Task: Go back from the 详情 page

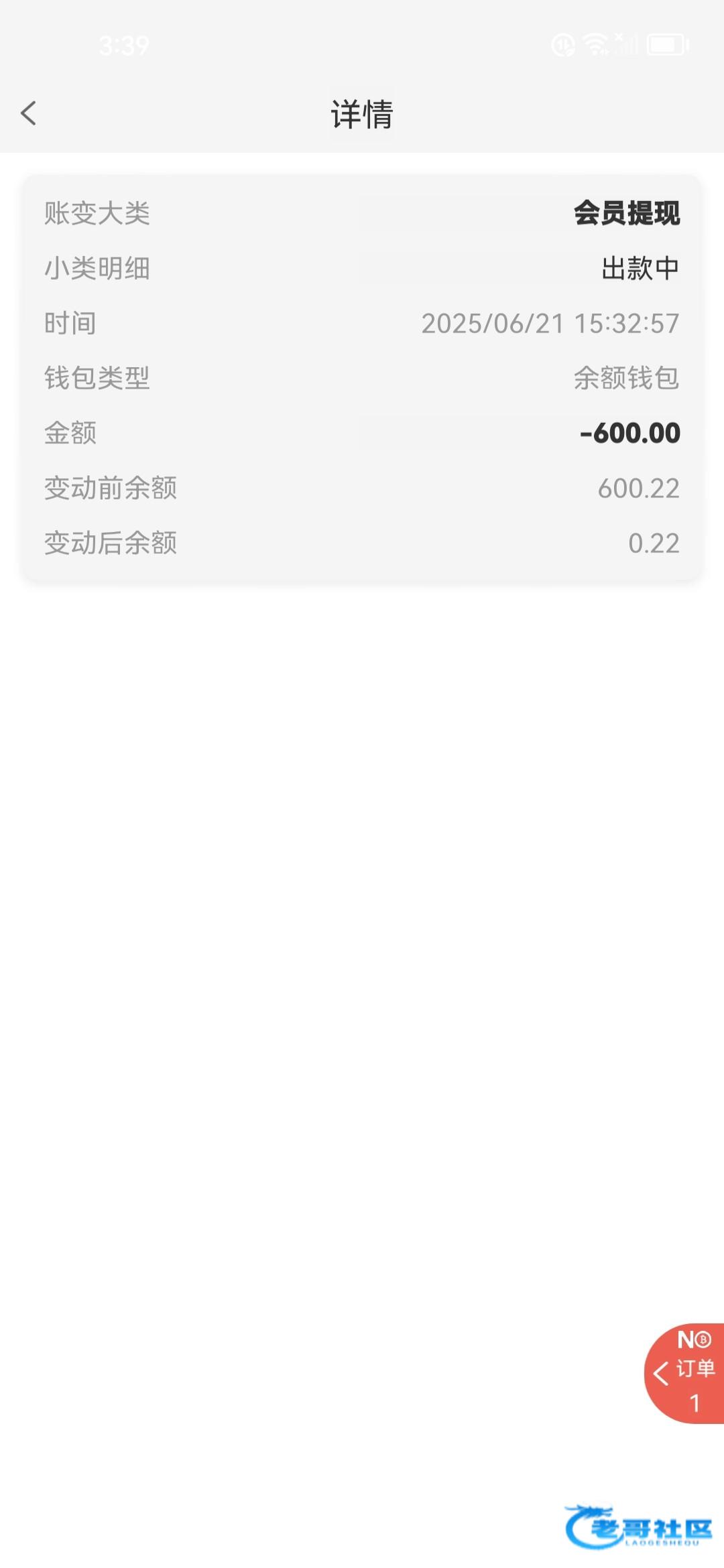Action: pos(28,113)
